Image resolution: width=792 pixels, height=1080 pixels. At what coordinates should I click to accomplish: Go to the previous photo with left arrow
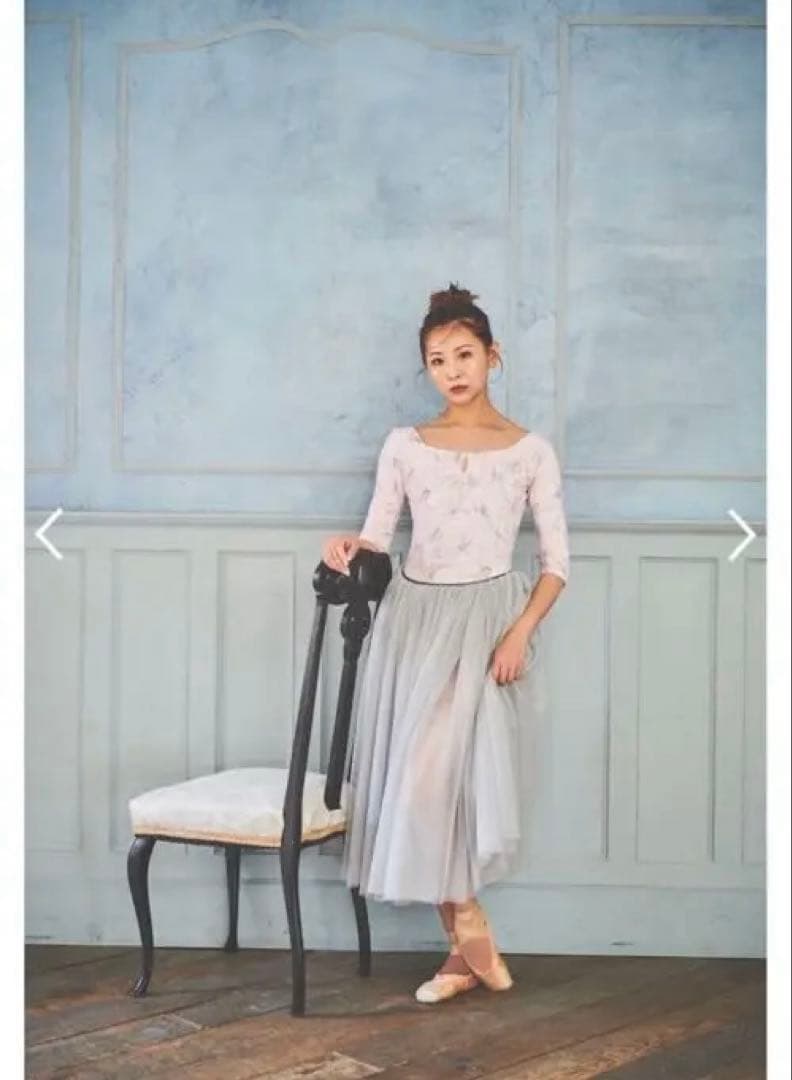click(x=49, y=534)
